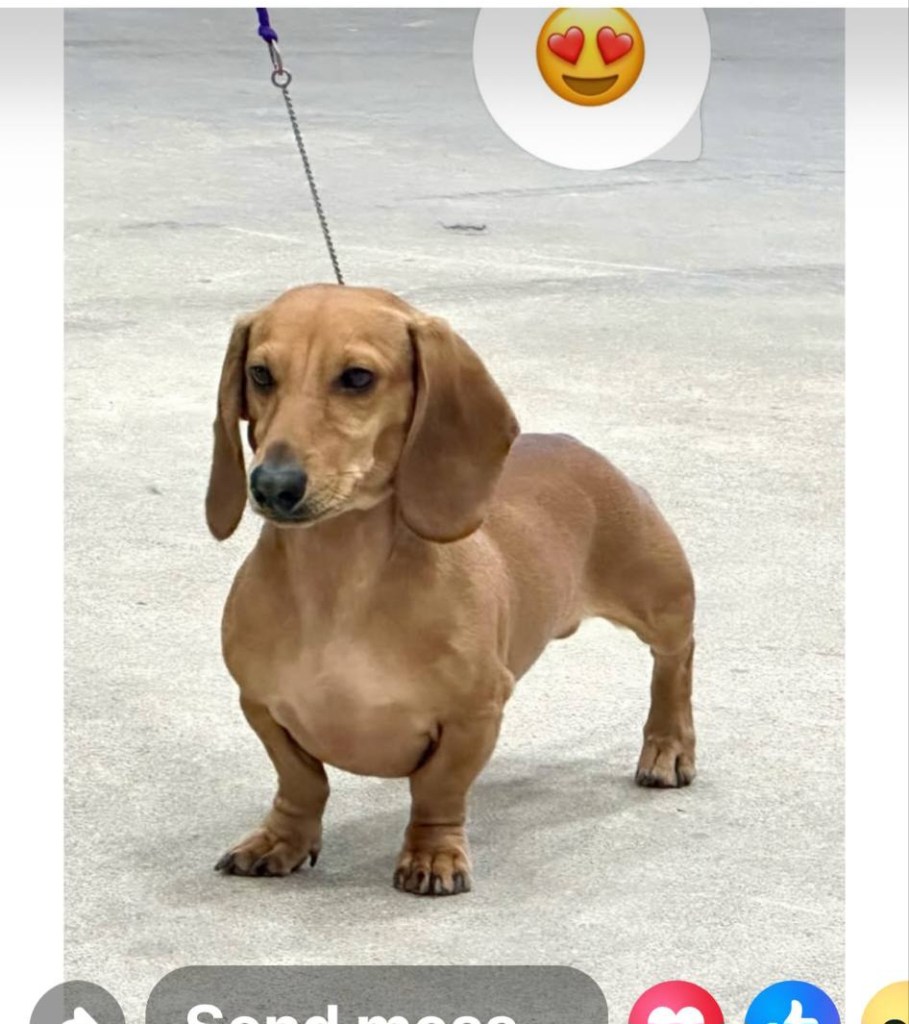The image size is (909, 1024).
Task: Share this story with the arrow icon
Action: tap(77, 1007)
